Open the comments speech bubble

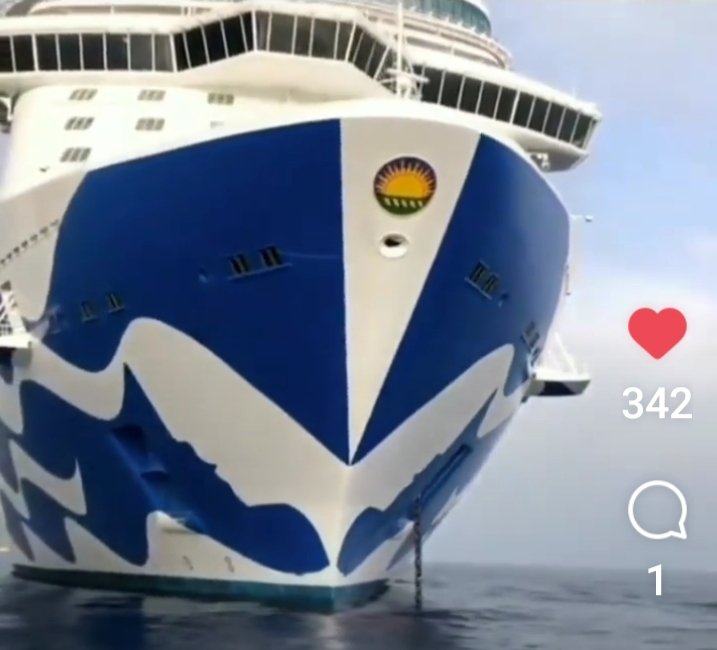657,511
